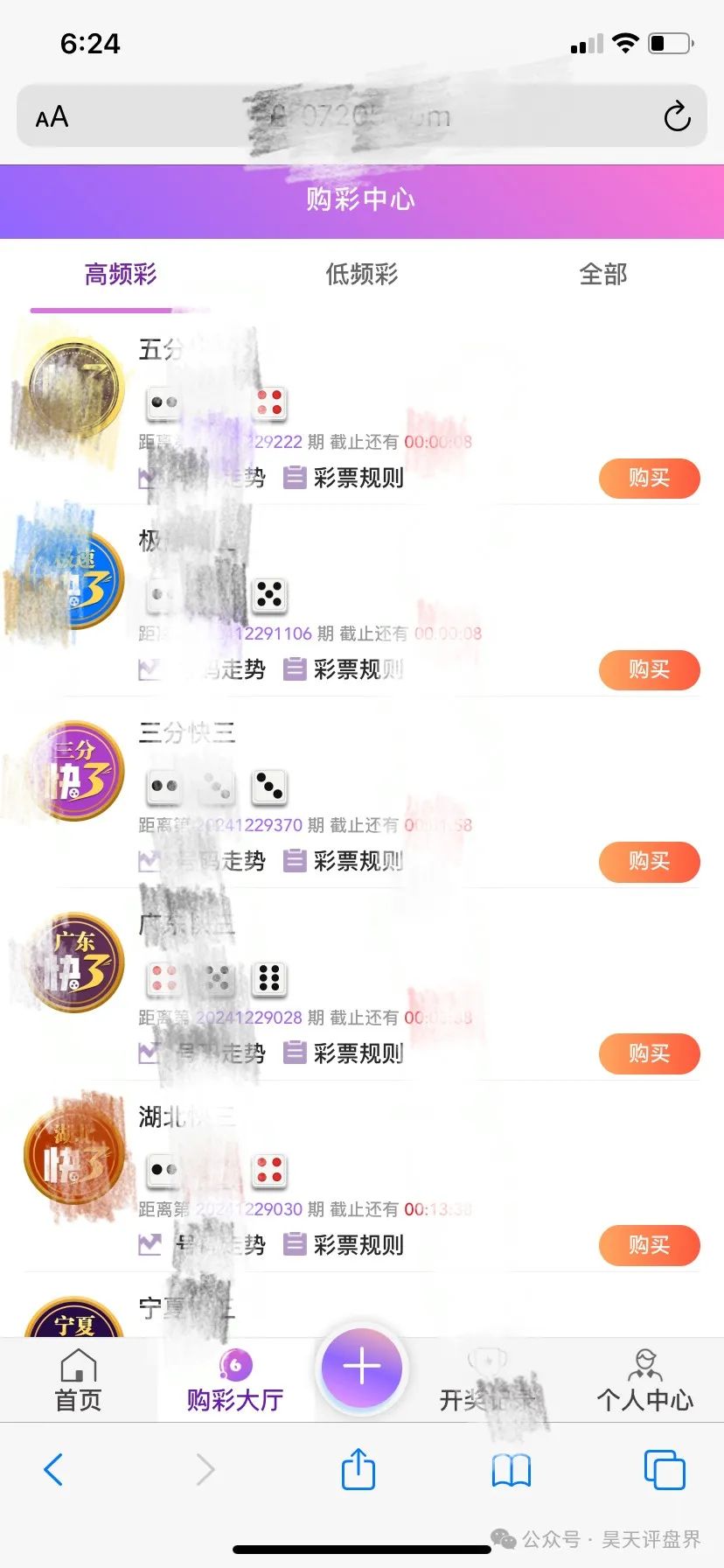Viewport: 724px width, 1568px height.
Task: Switch to the 全部 tab
Action: pos(602,275)
